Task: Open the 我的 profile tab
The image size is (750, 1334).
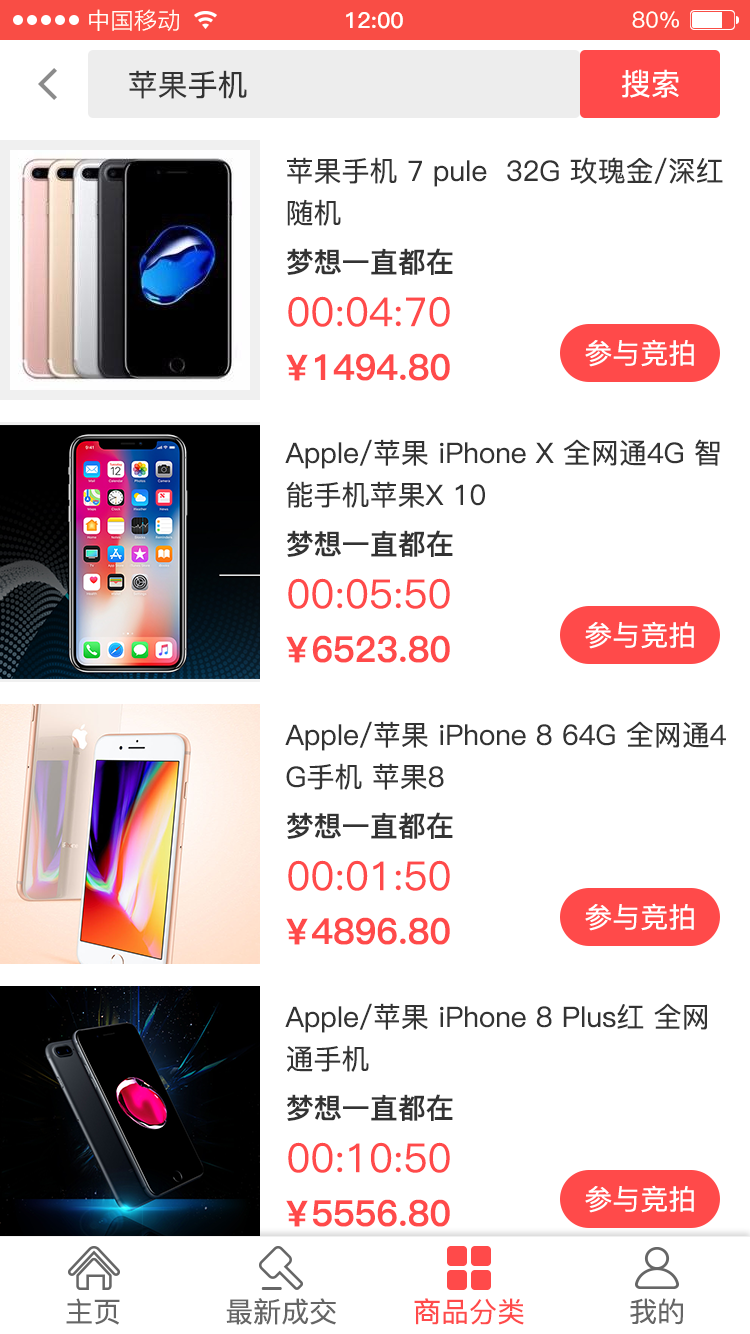Action: [x=657, y=1286]
